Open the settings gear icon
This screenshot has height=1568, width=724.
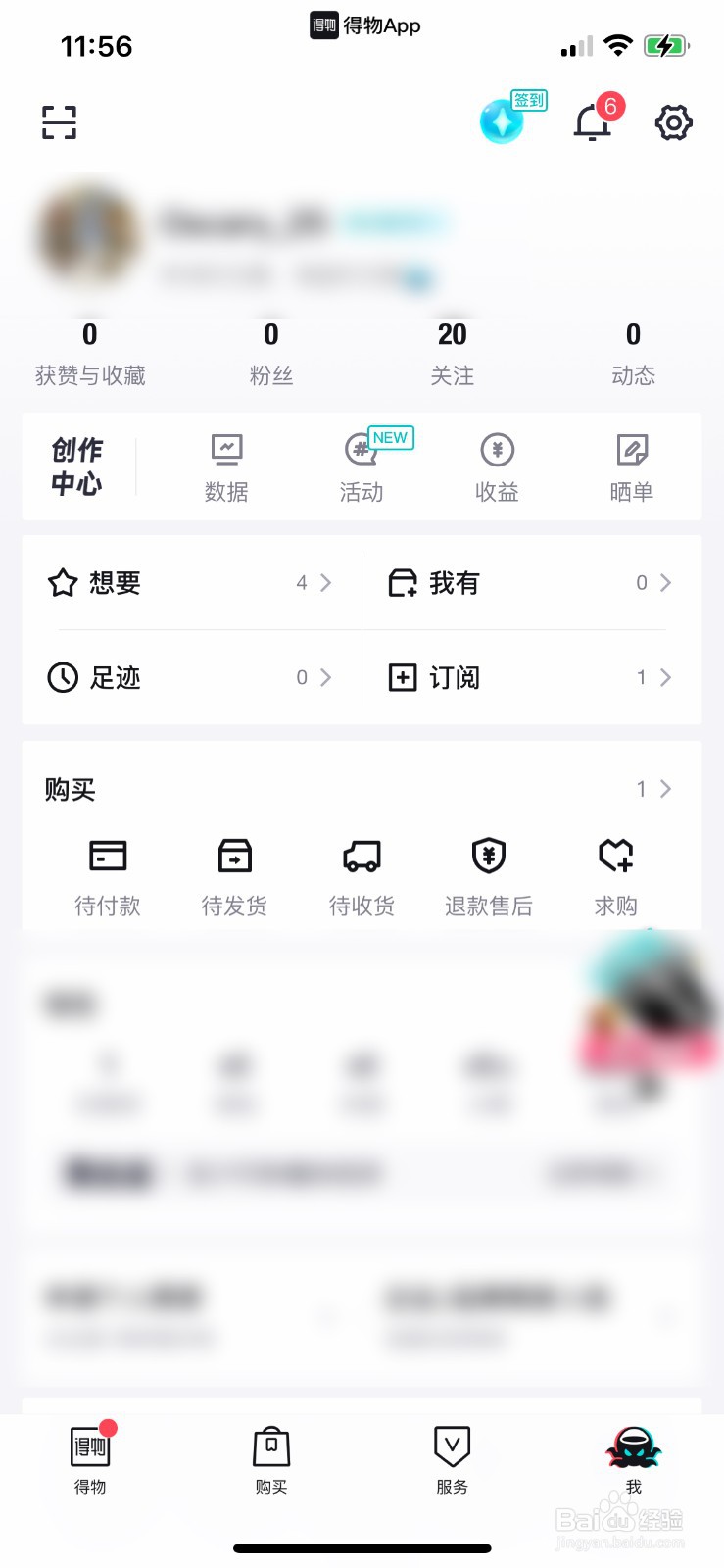pyautogui.click(x=672, y=122)
